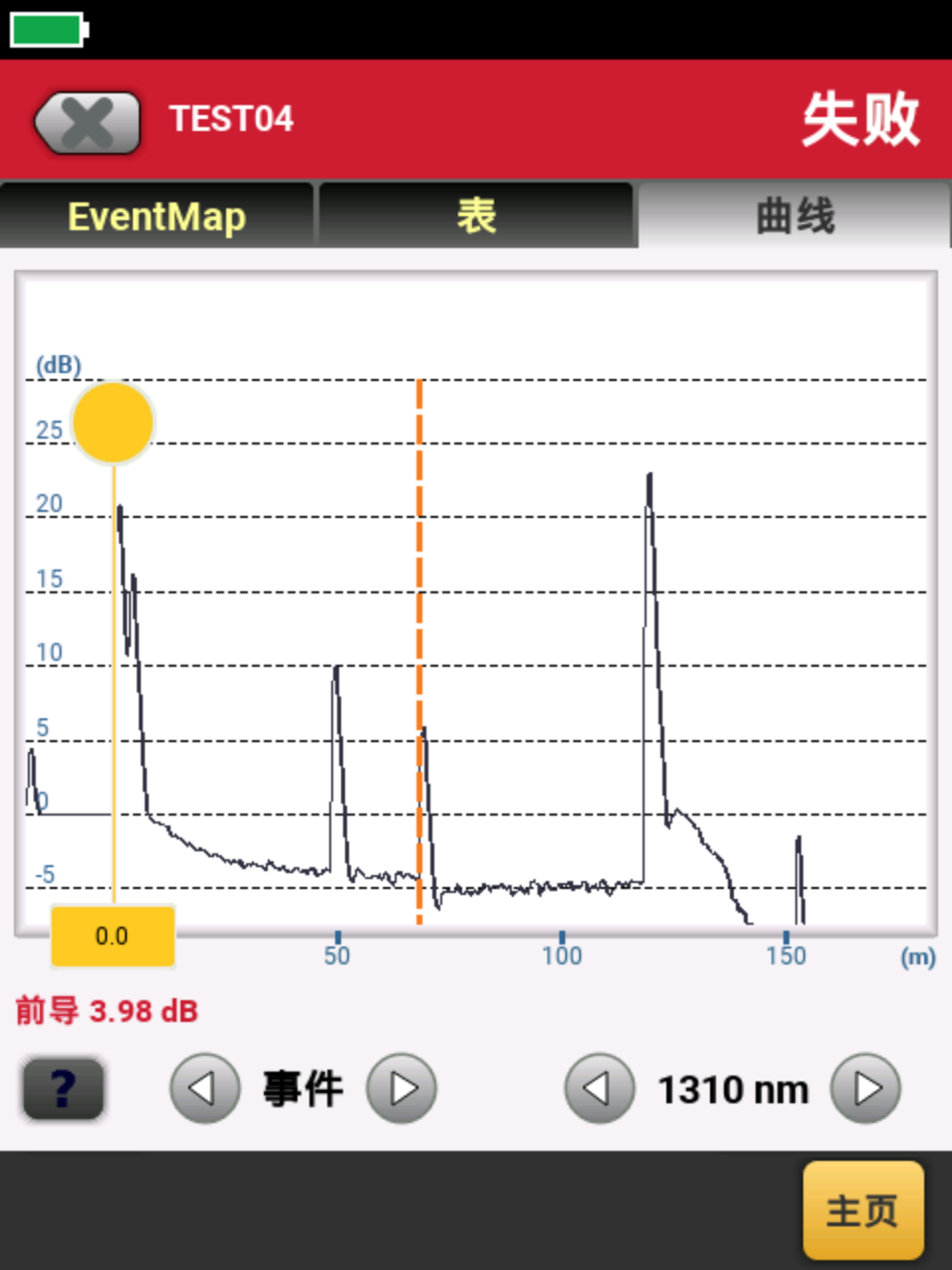Image resolution: width=952 pixels, height=1270 pixels.
Task: Select the previous wavelength before 1310 nm
Action: coord(599,1088)
